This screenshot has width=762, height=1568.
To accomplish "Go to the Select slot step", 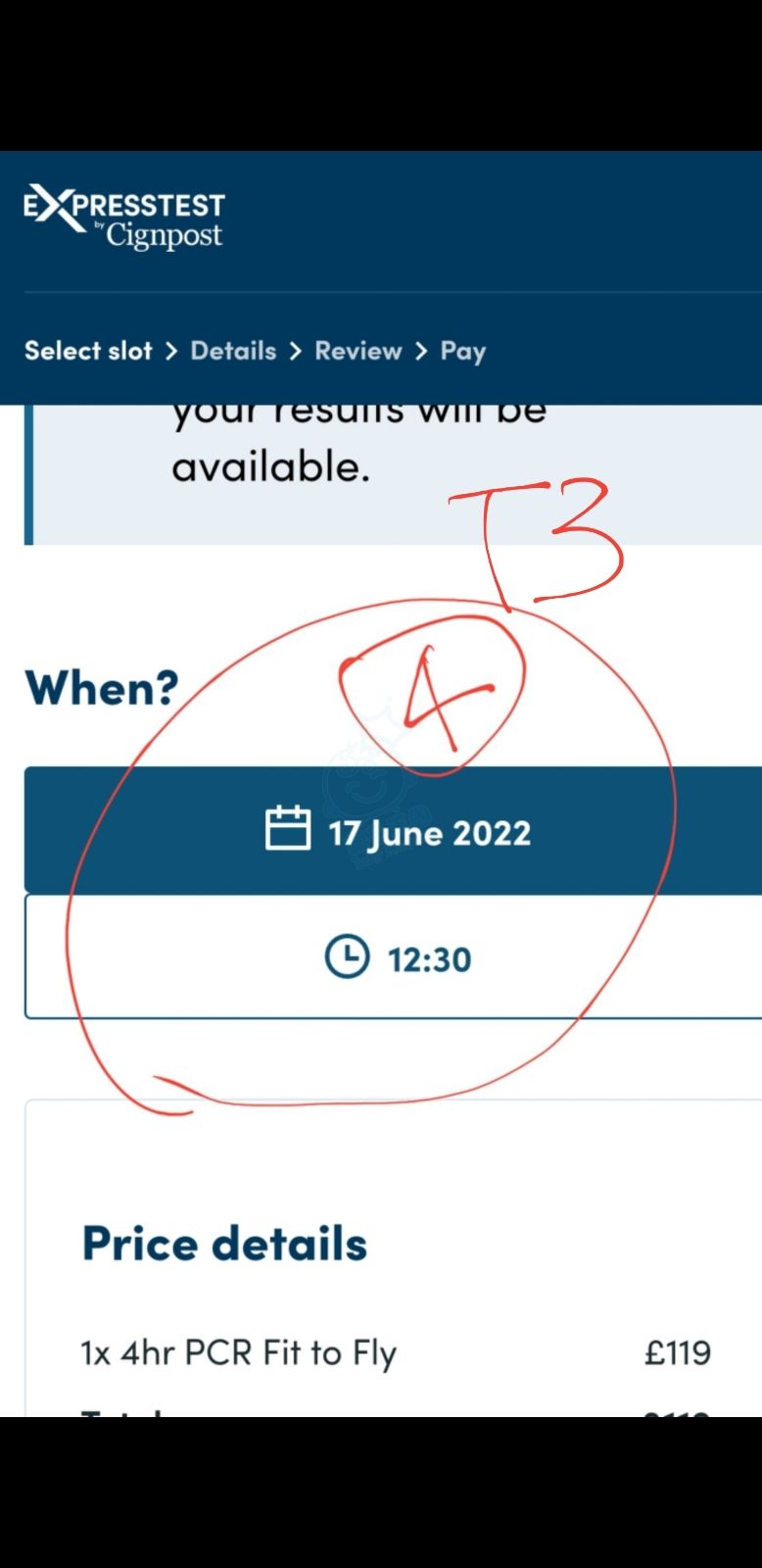I will 88,351.
